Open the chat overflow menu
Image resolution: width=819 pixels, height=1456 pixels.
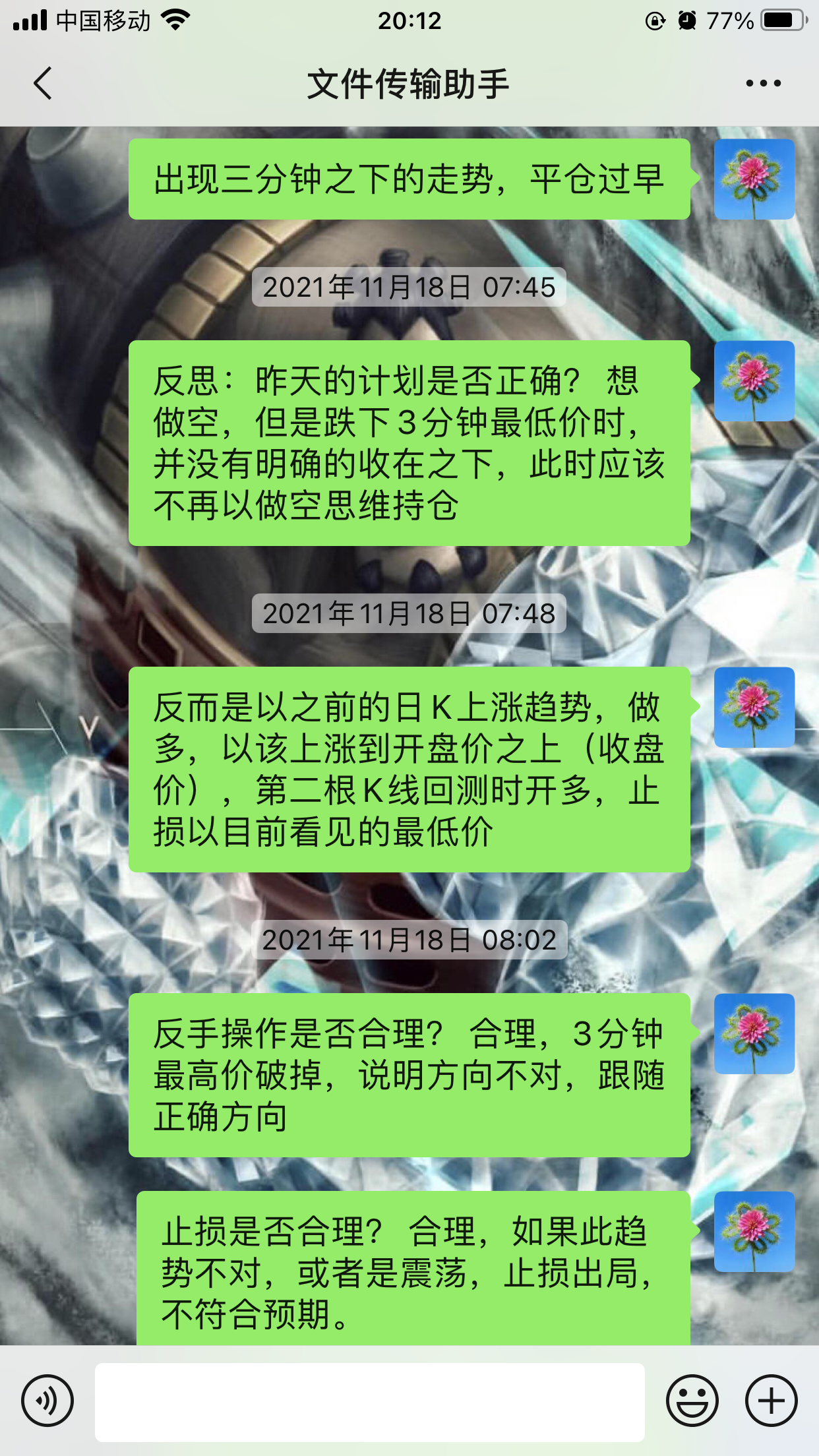point(763,84)
